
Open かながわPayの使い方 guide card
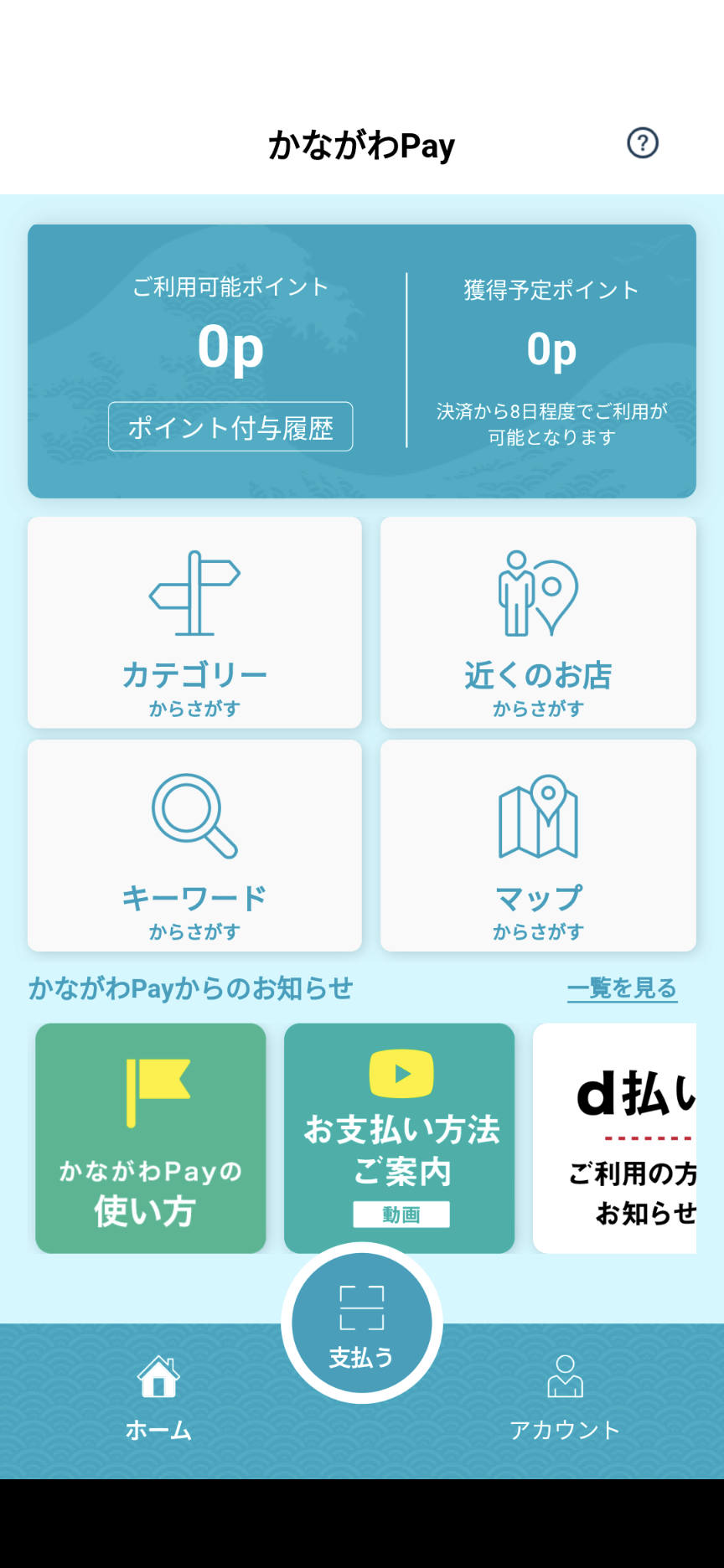tap(151, 1137)
